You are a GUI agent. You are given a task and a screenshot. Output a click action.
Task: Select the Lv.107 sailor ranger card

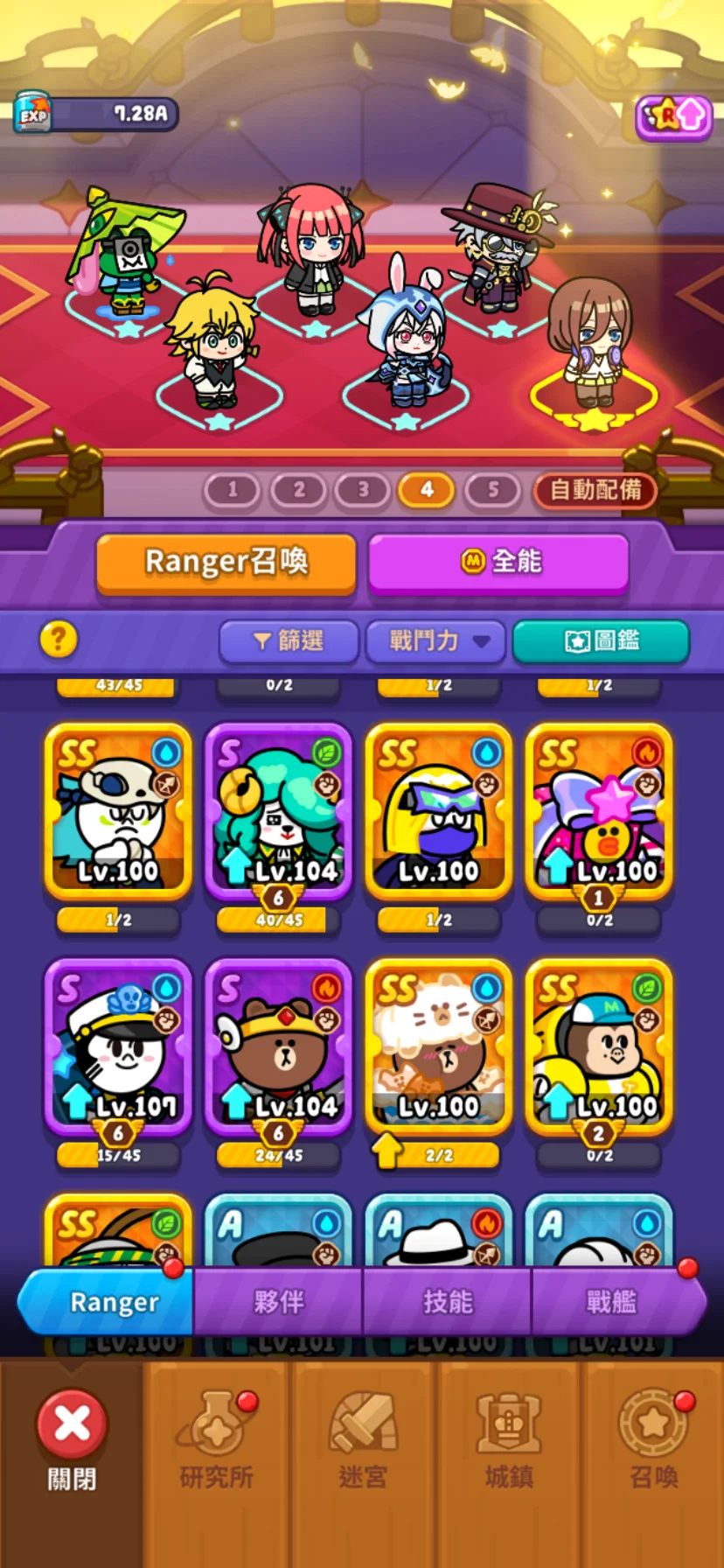(x=118, y=1046)
